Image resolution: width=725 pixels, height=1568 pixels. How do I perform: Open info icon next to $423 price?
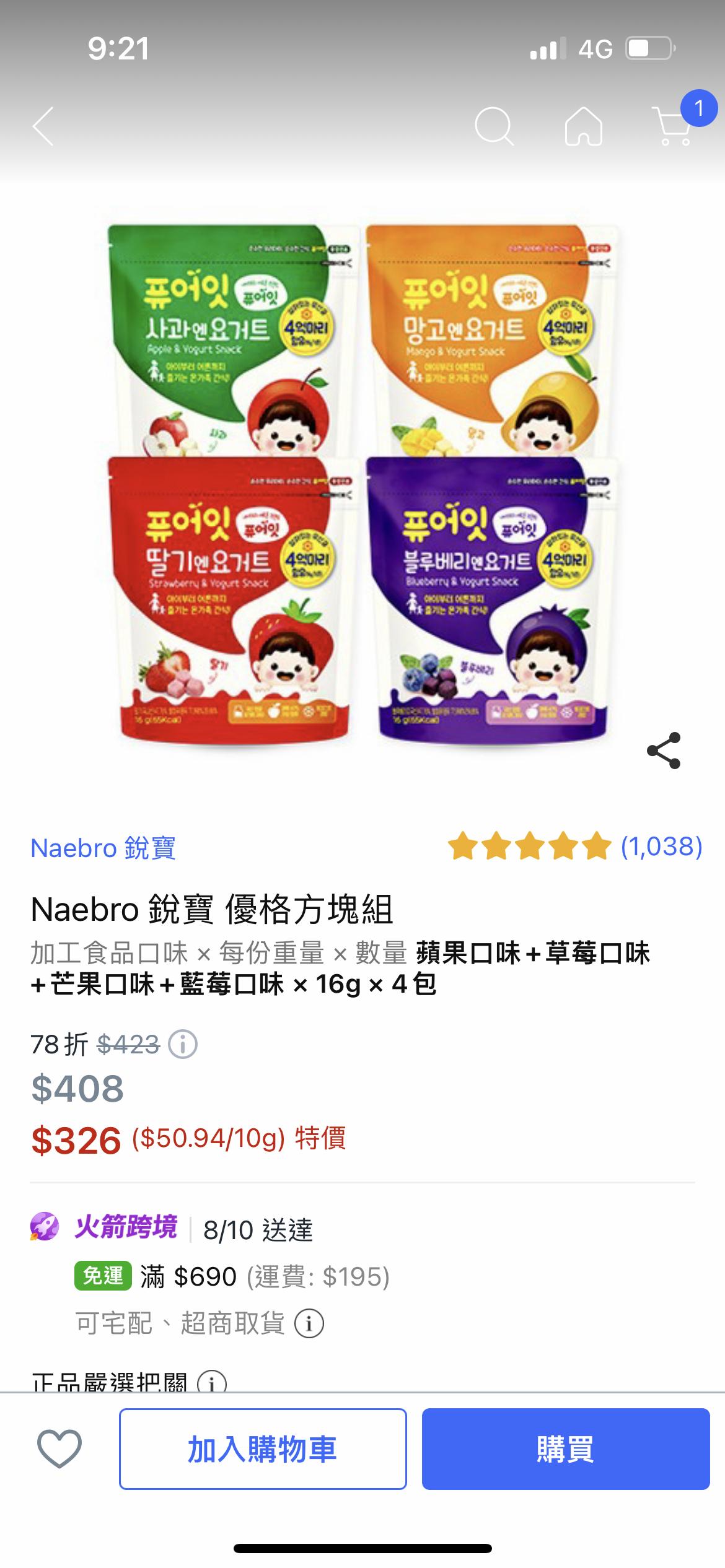[x=183, y=1045]
